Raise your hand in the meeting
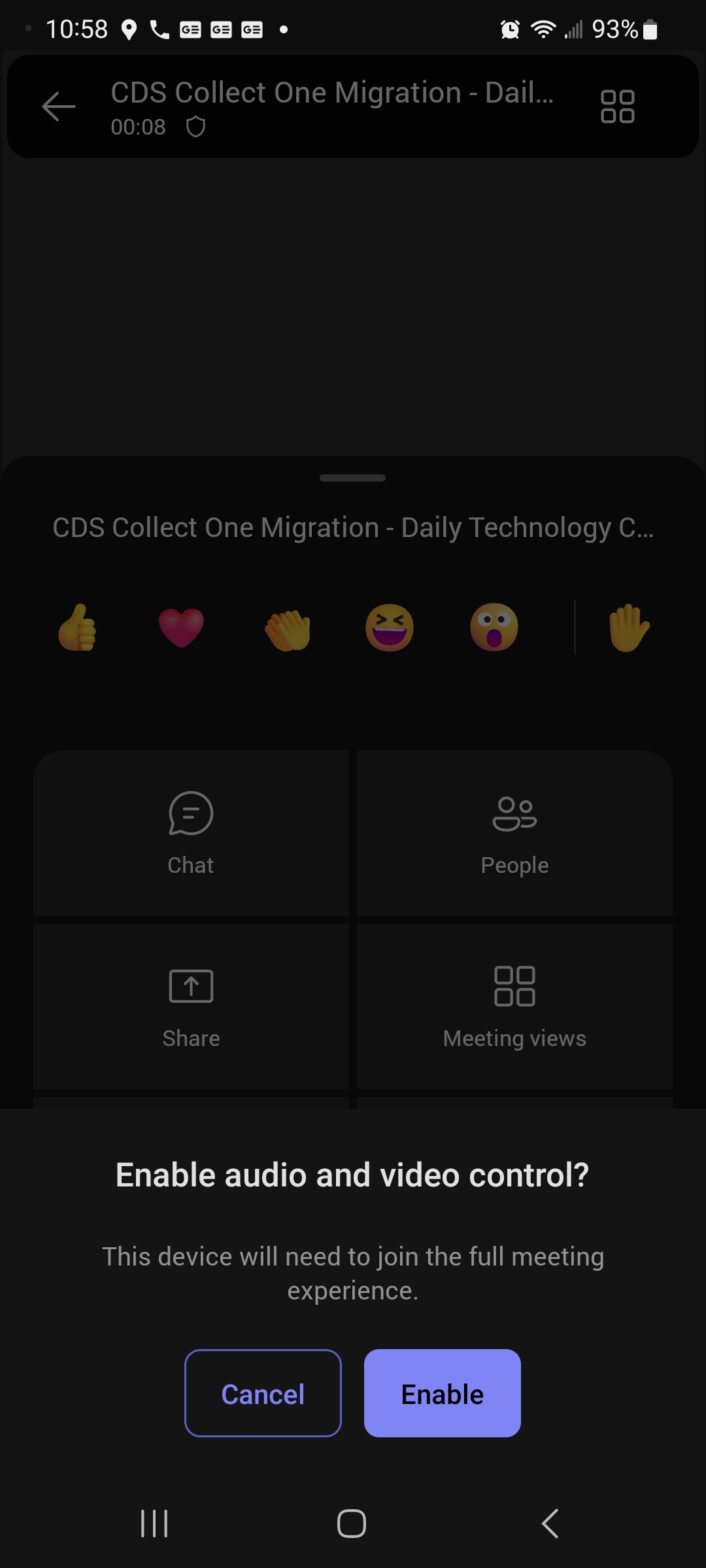The image size is (706, 1568). [629, 627]
